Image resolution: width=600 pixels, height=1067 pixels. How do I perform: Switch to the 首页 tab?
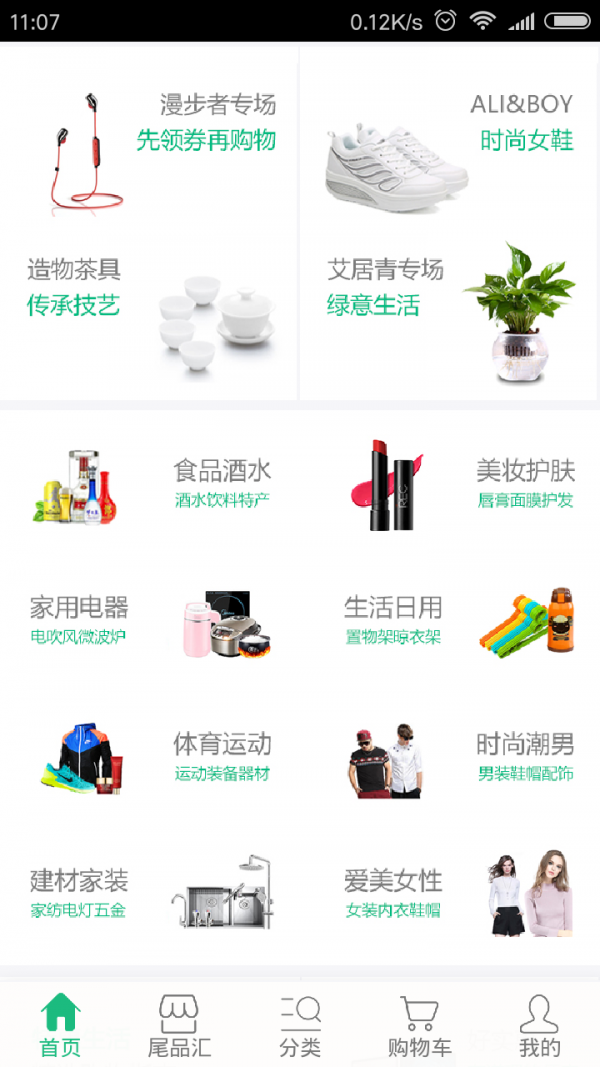click(x=60, y=1025)
